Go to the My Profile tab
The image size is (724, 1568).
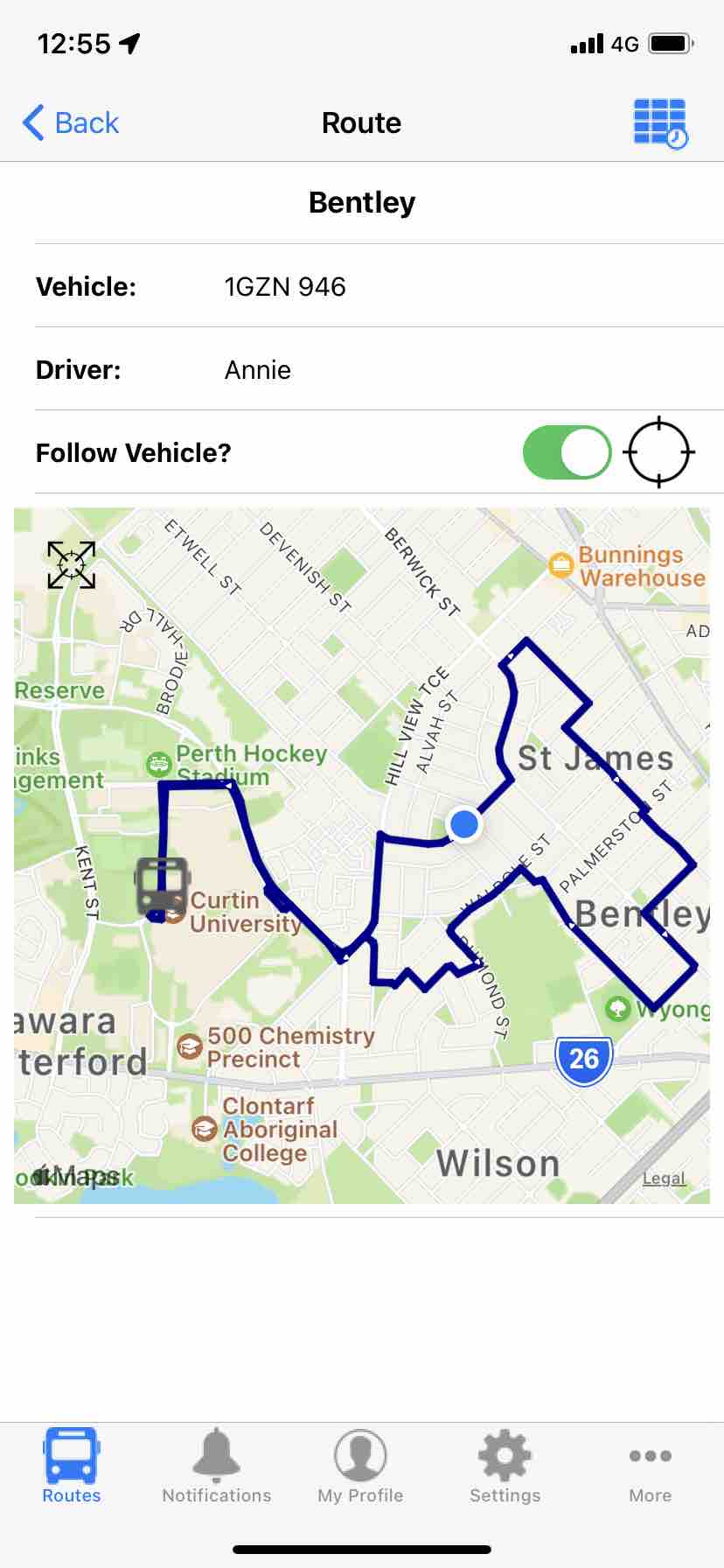[x=360, y=1466]
